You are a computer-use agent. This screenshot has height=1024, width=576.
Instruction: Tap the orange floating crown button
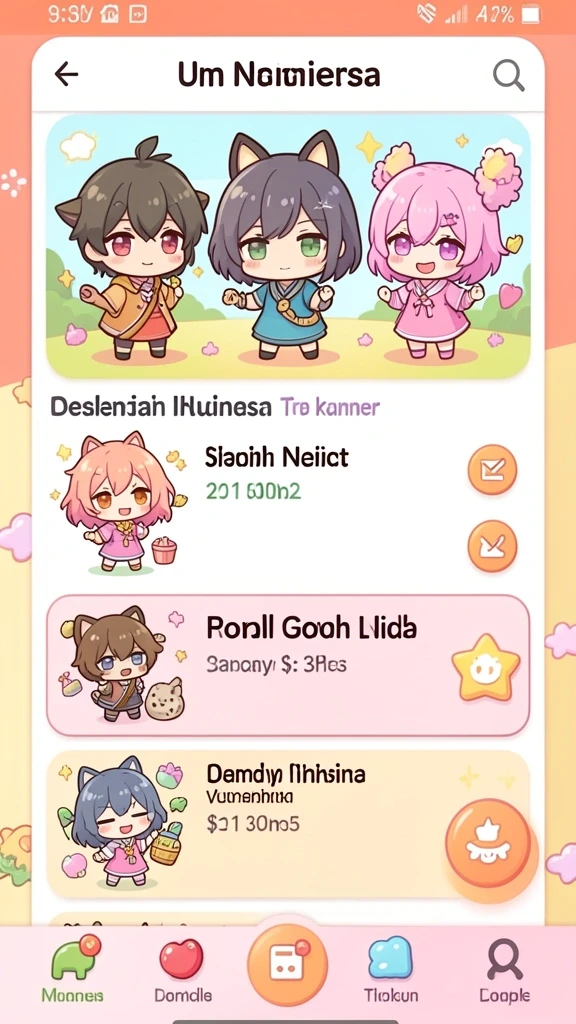point(488,842)
